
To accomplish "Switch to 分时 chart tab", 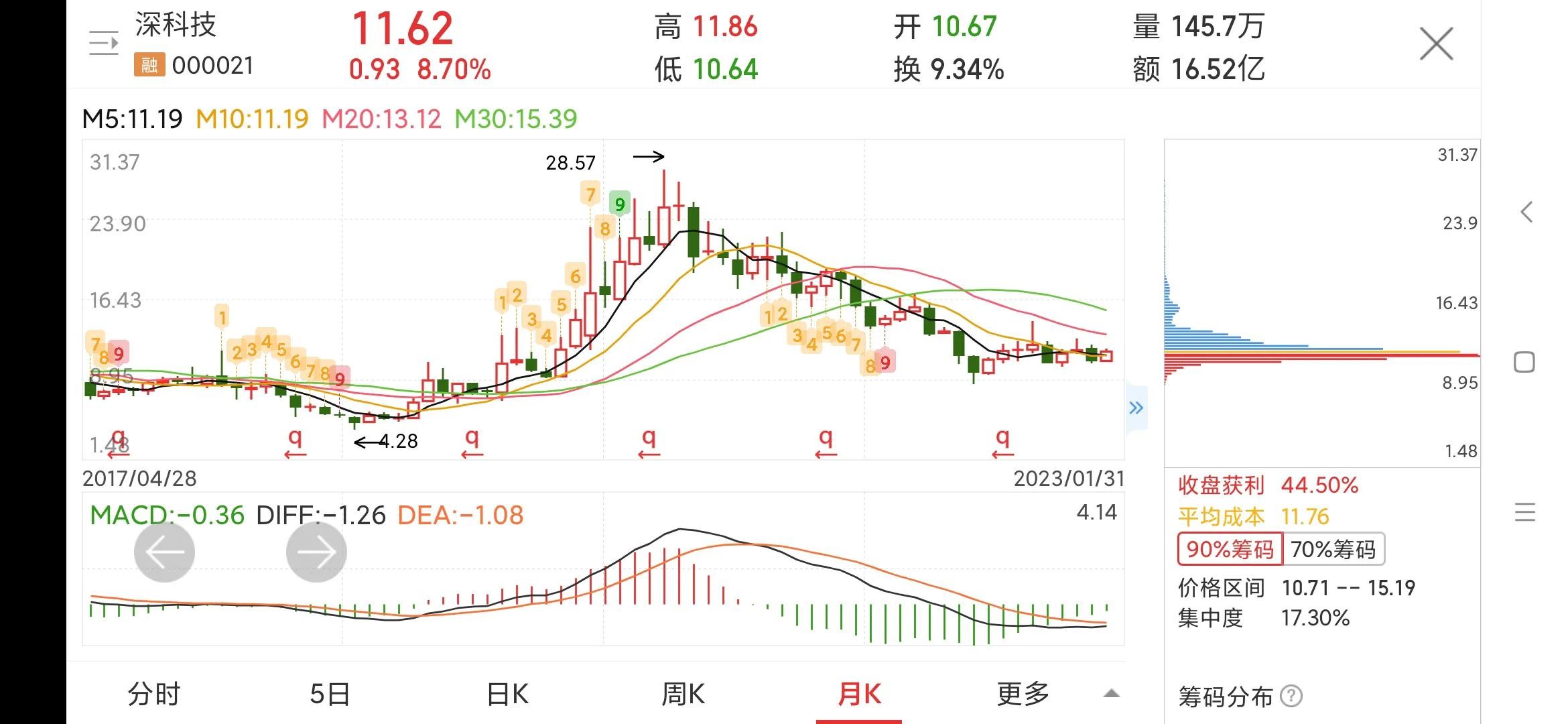I will [x=154, y=695].
